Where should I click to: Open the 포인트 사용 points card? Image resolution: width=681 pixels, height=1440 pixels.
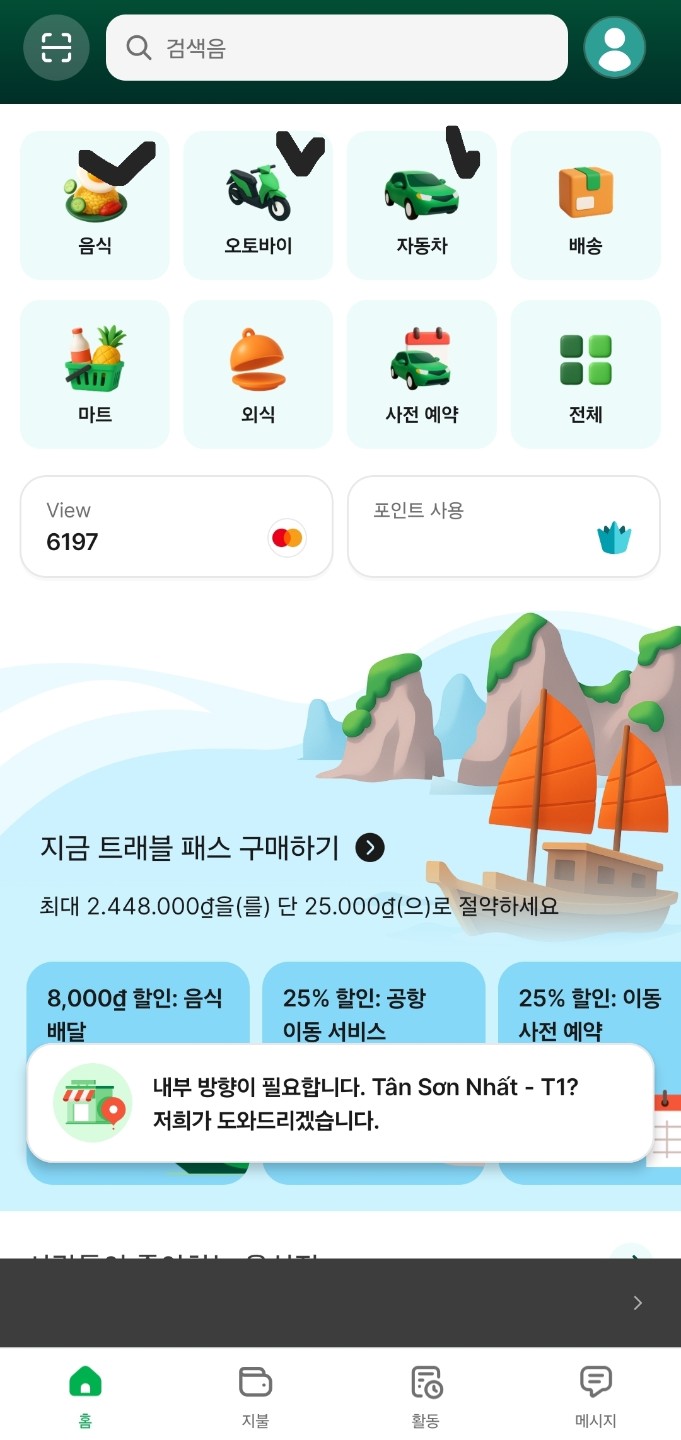(503, 526)
